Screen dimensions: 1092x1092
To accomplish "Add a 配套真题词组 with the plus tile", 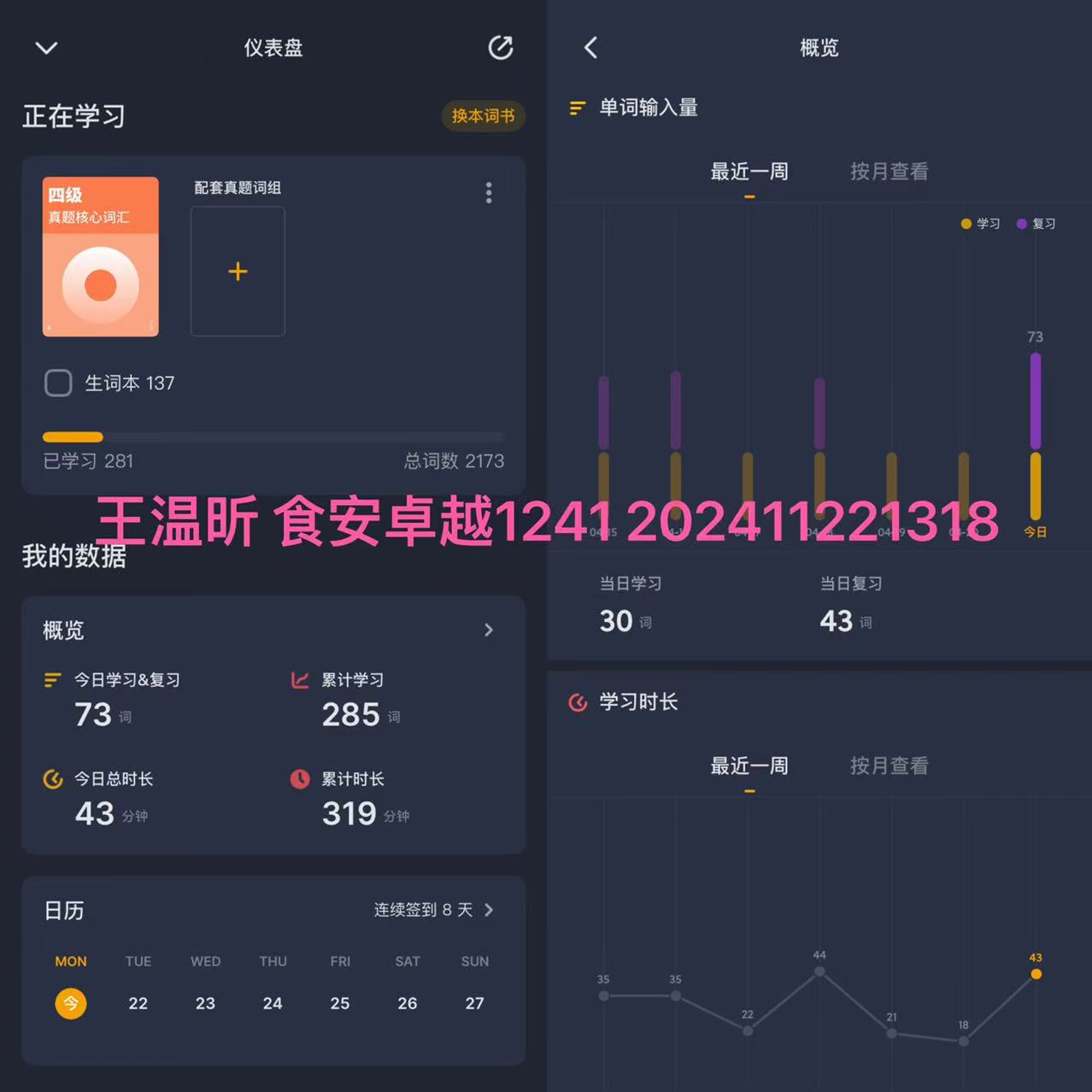I will tap(238, 272).
